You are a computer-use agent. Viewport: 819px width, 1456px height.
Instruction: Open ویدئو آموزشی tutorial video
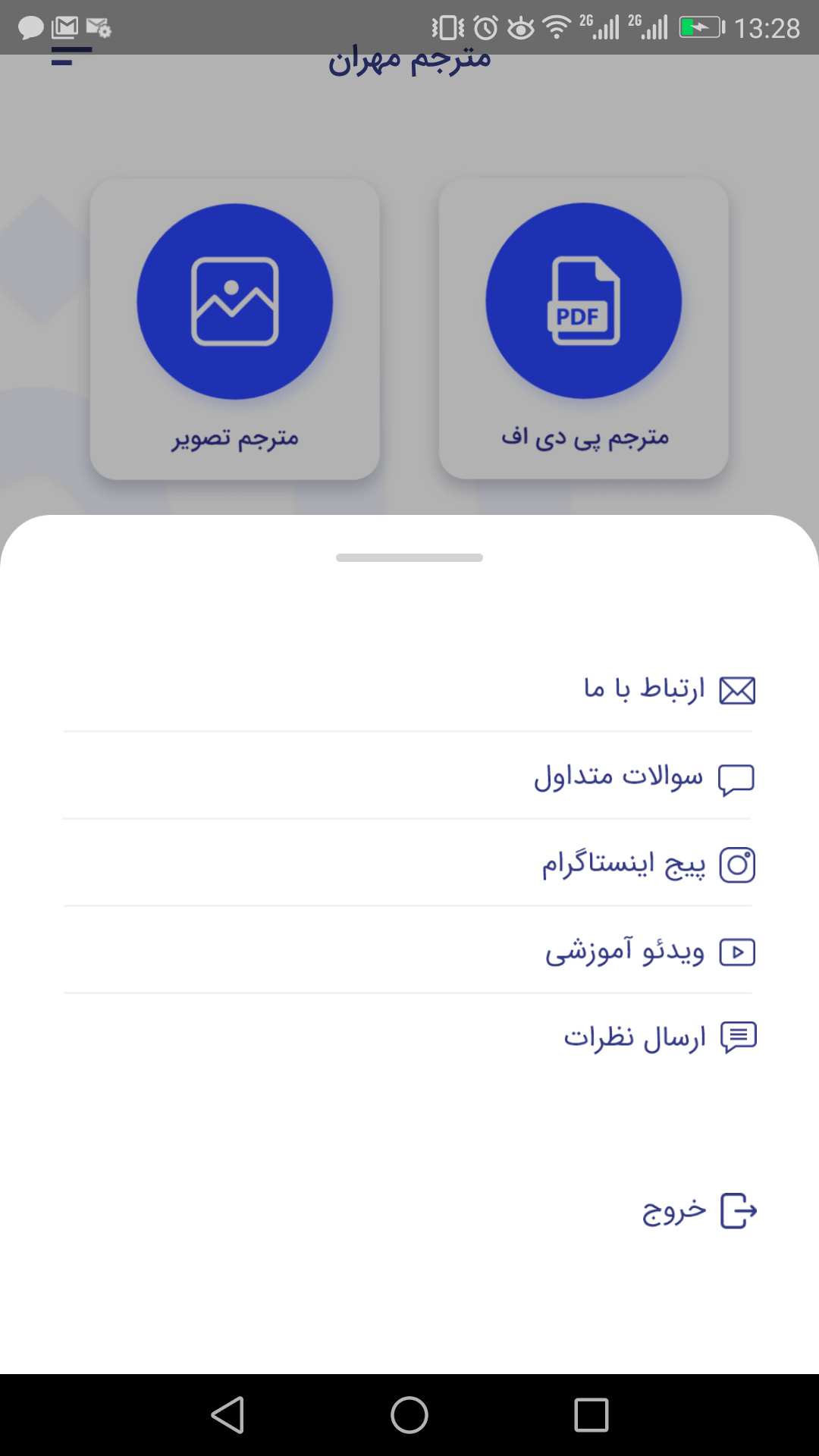pyautogui.click(x=408, y=951)
